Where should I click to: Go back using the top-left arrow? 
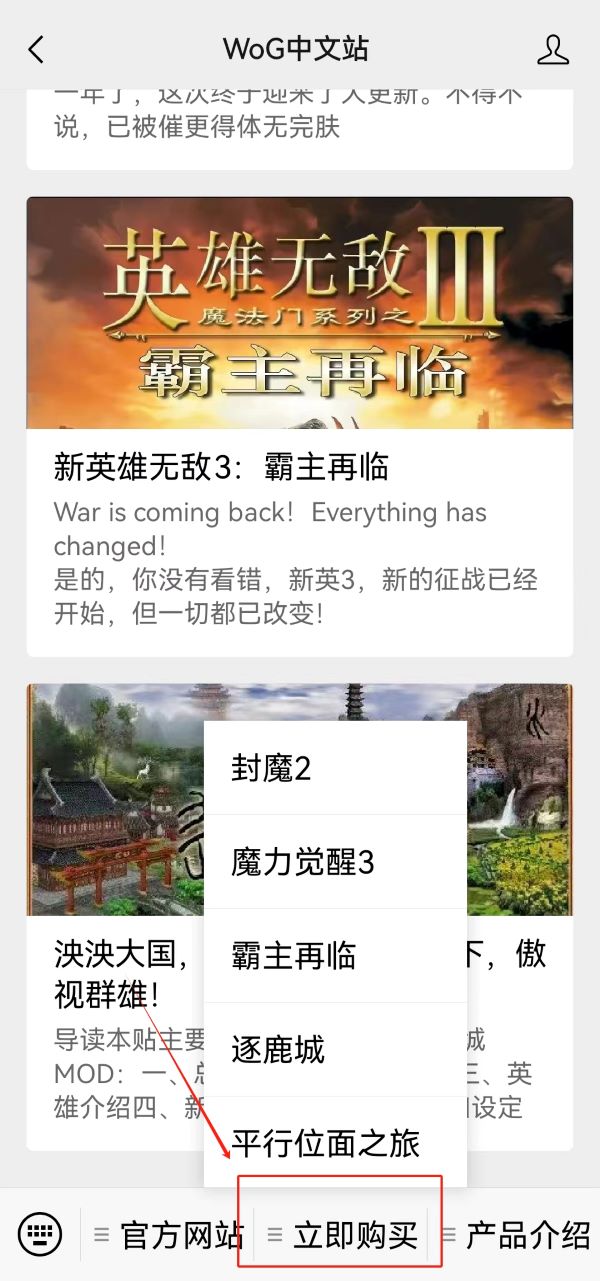[37, 50]
